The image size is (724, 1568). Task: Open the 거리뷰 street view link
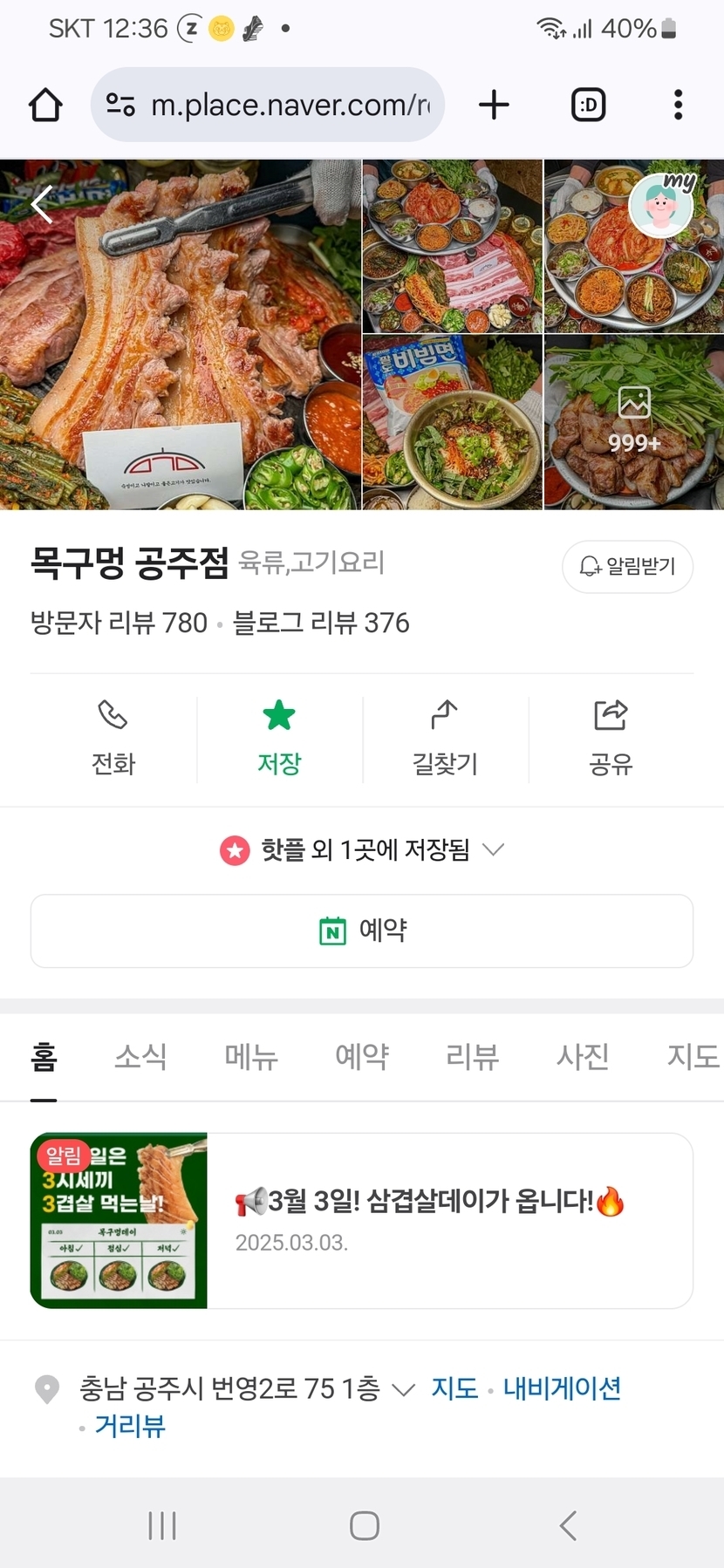click(x=130, y=1426)
